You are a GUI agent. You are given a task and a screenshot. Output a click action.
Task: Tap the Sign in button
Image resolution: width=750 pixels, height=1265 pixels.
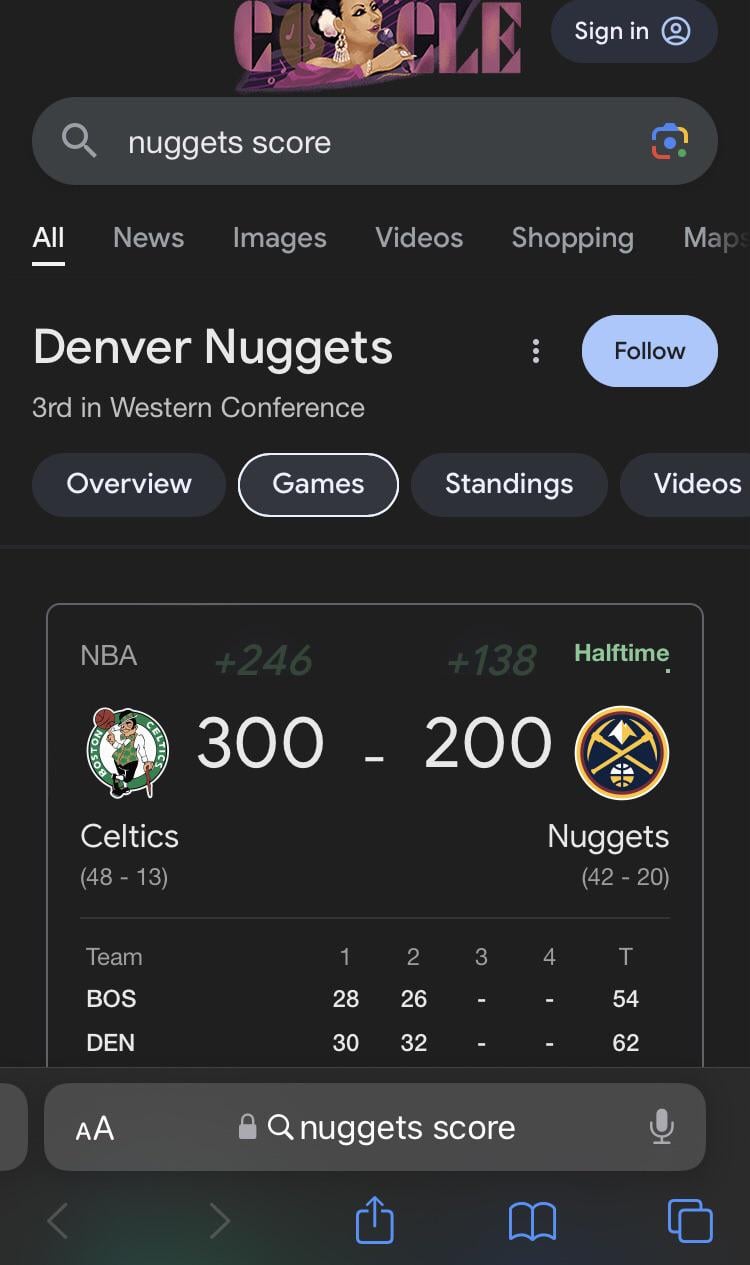(633, 32)
